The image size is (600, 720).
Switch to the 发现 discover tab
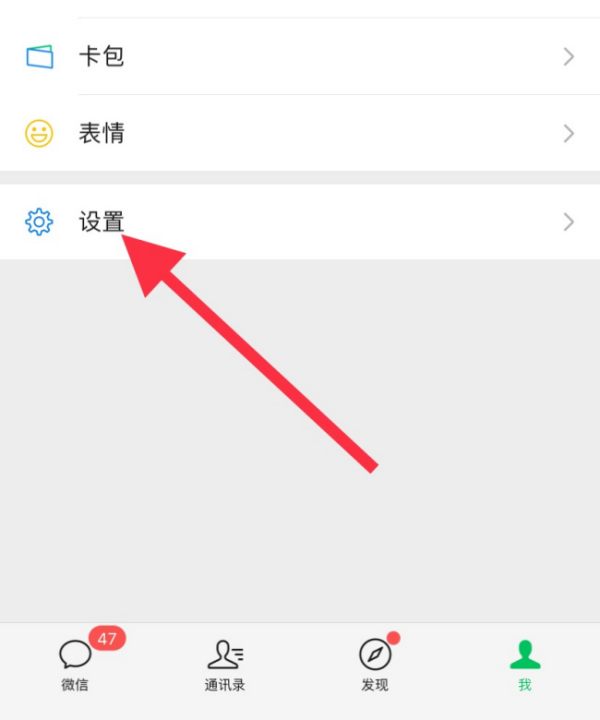click(x=375, y=664)
